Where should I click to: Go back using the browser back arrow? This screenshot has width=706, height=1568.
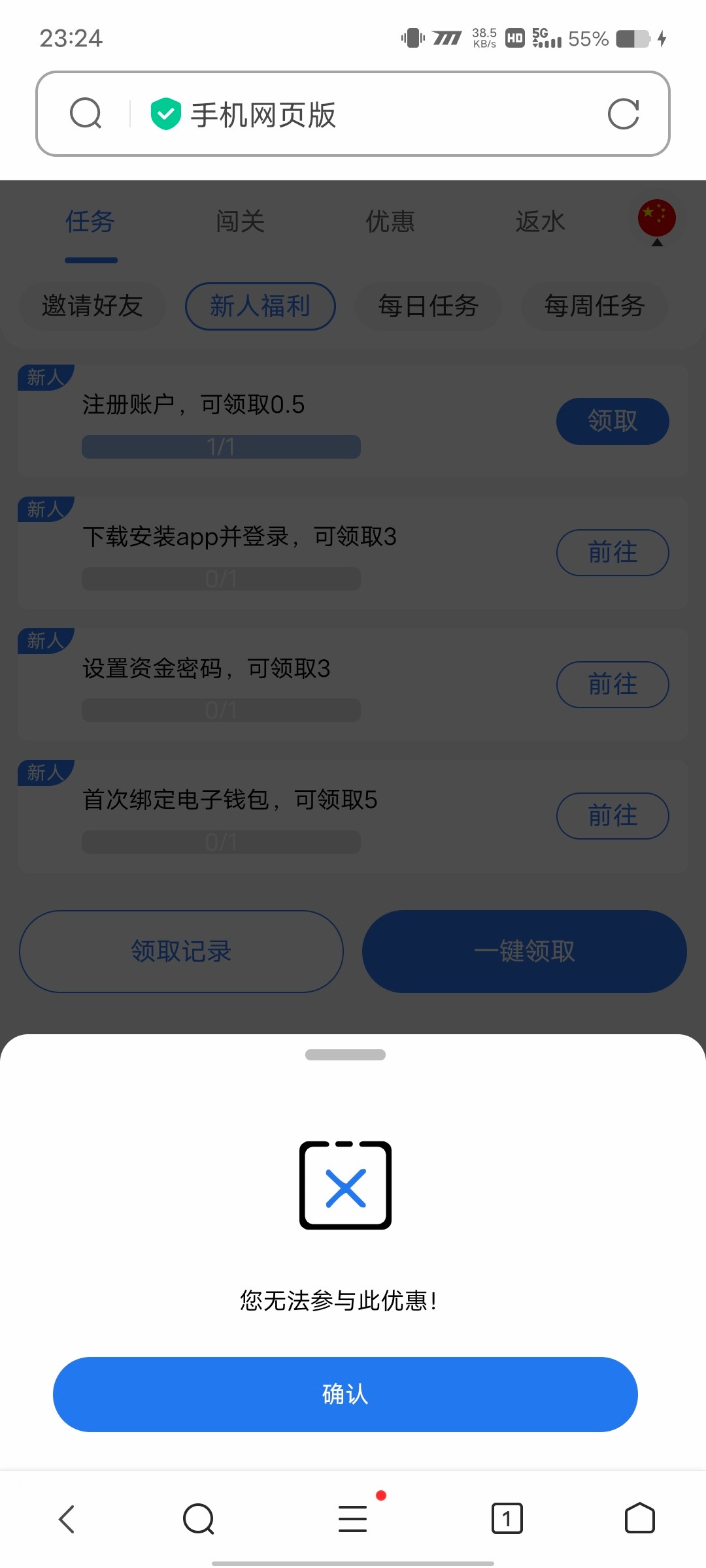[67, 1518]
